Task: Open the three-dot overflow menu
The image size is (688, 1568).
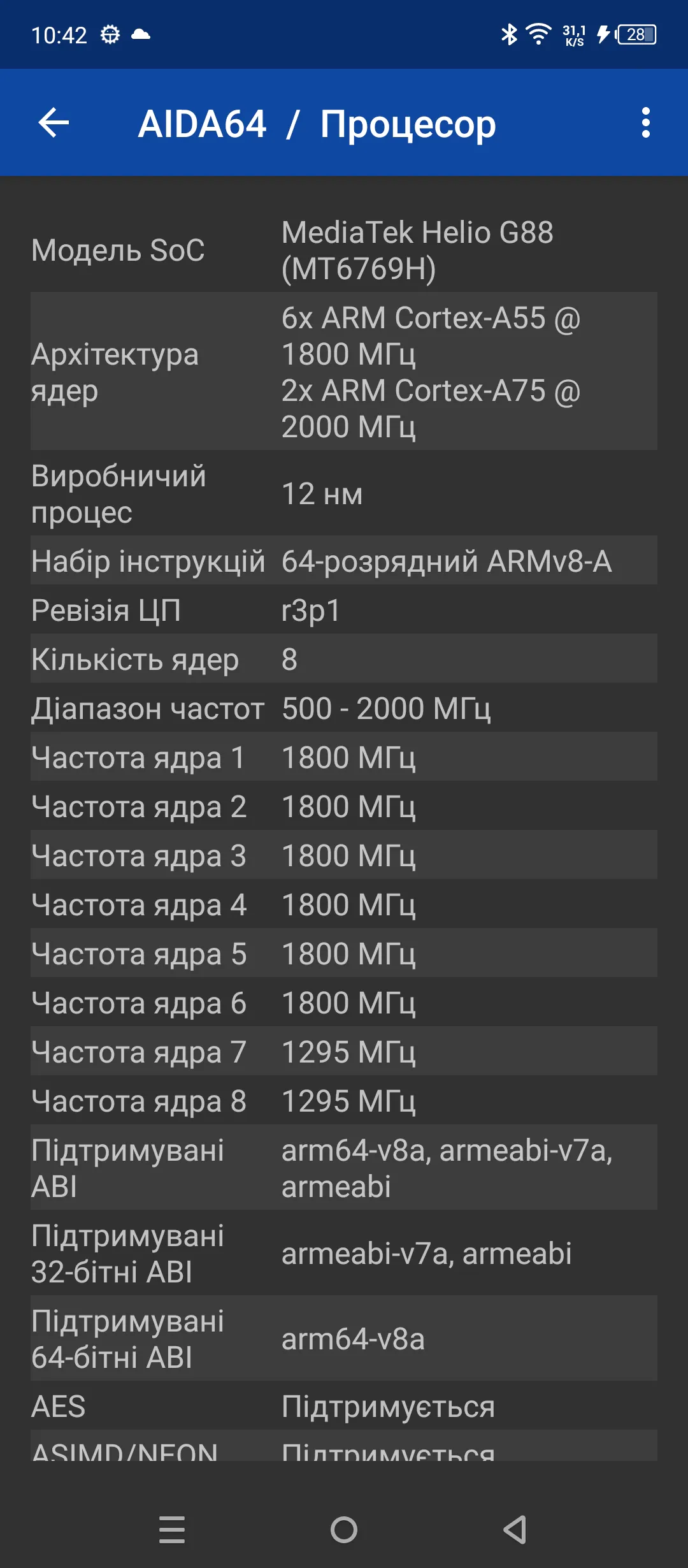Action: click(646, 122)
